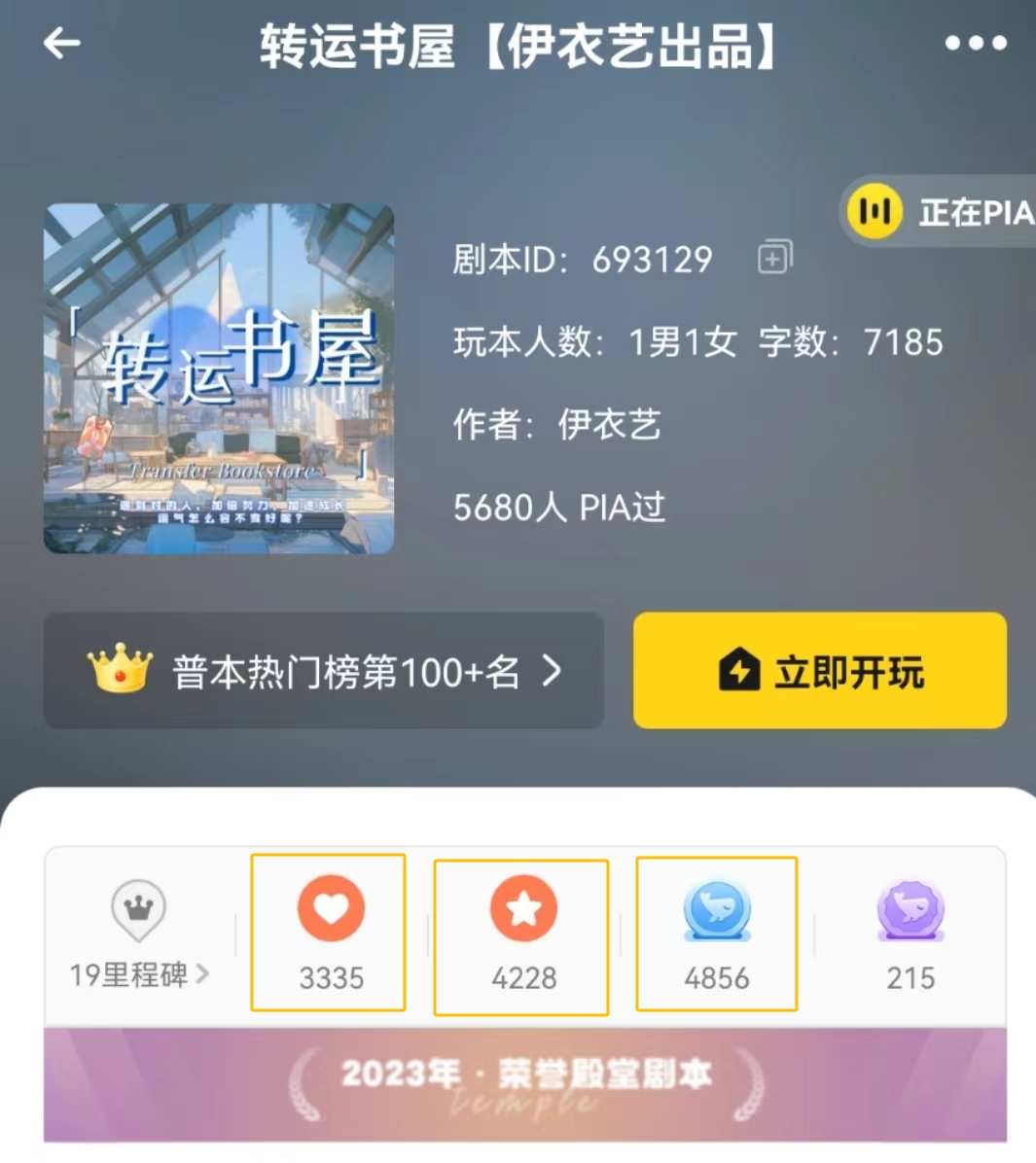This screenshot has width=1036, height=1163.
Task: Open the 普本热门榜第100+名 ranking
Action: tap(324, 671)
